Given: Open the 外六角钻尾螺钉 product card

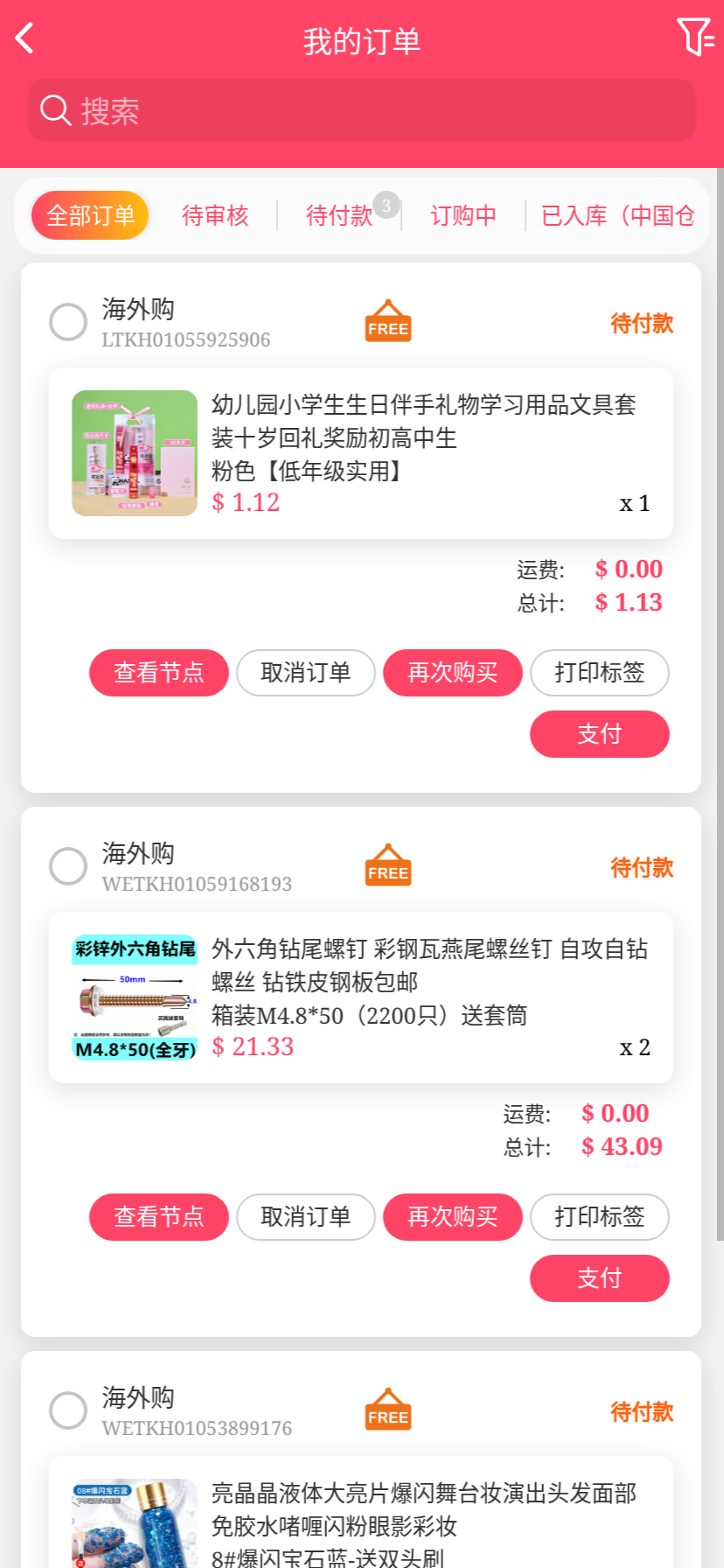Looking at the screenshot, I should click(361, 997).
